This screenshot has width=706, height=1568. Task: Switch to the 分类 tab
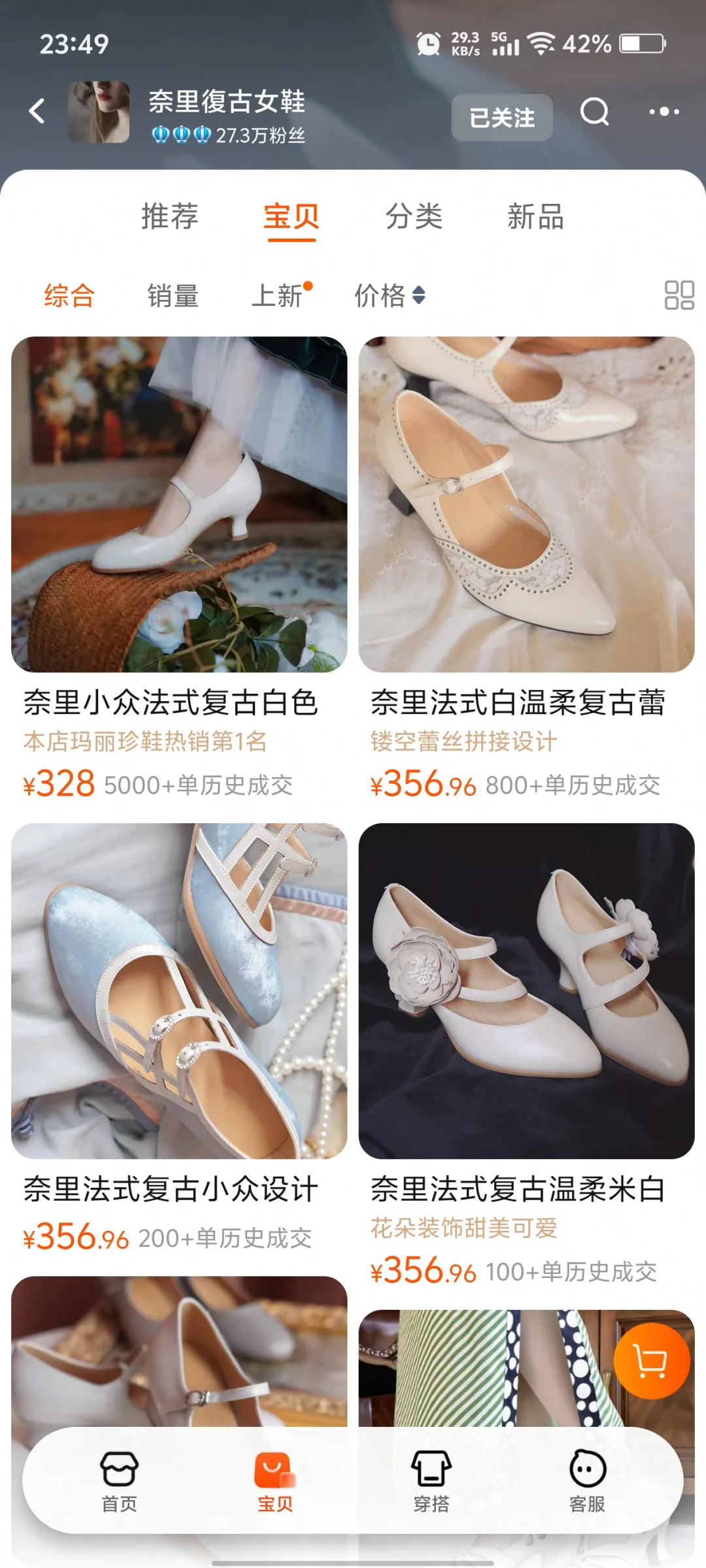(x=414, y=217)
